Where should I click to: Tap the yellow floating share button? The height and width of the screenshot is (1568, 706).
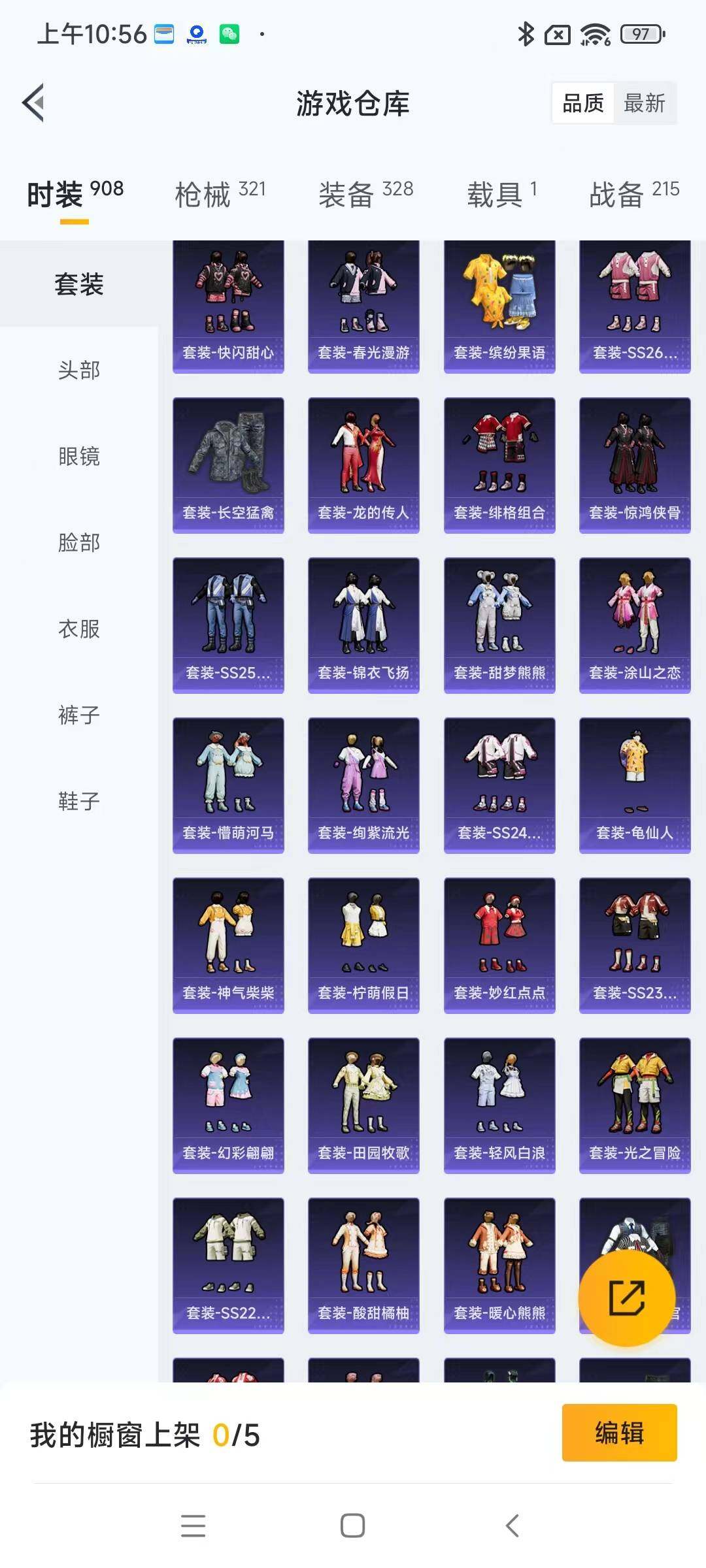pyautogui.click(x=626, y=1298)
